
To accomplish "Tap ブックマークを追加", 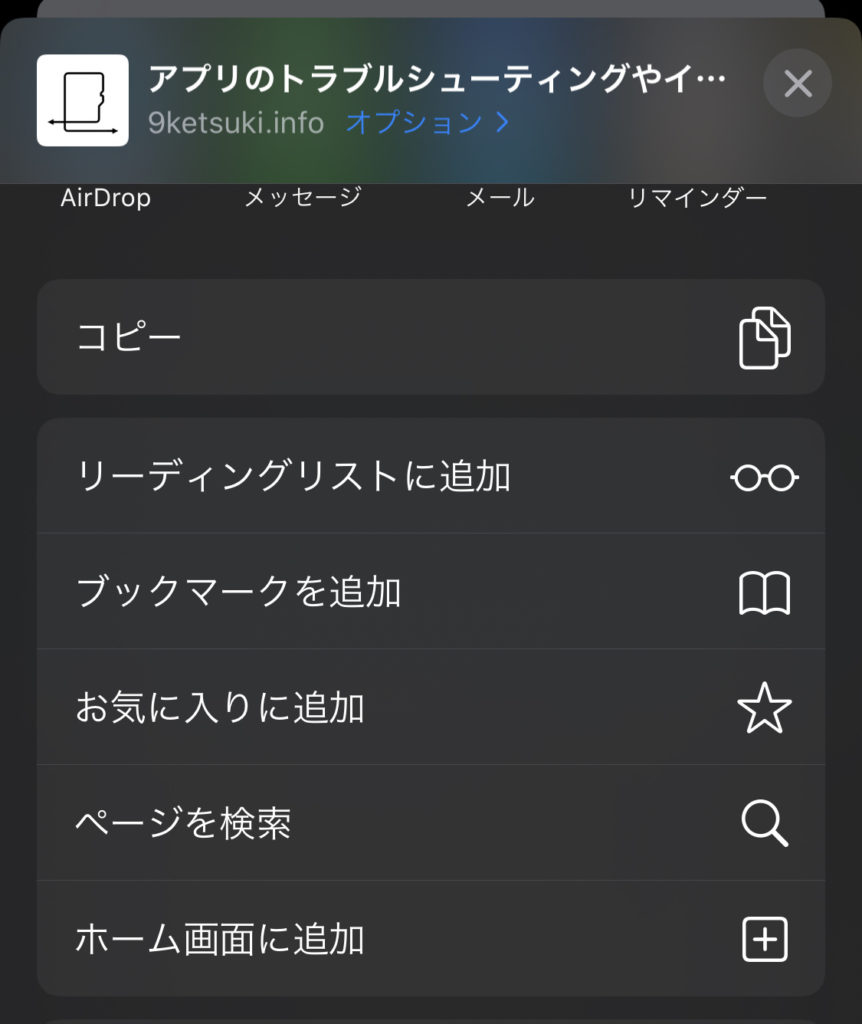I will (430, 592).
